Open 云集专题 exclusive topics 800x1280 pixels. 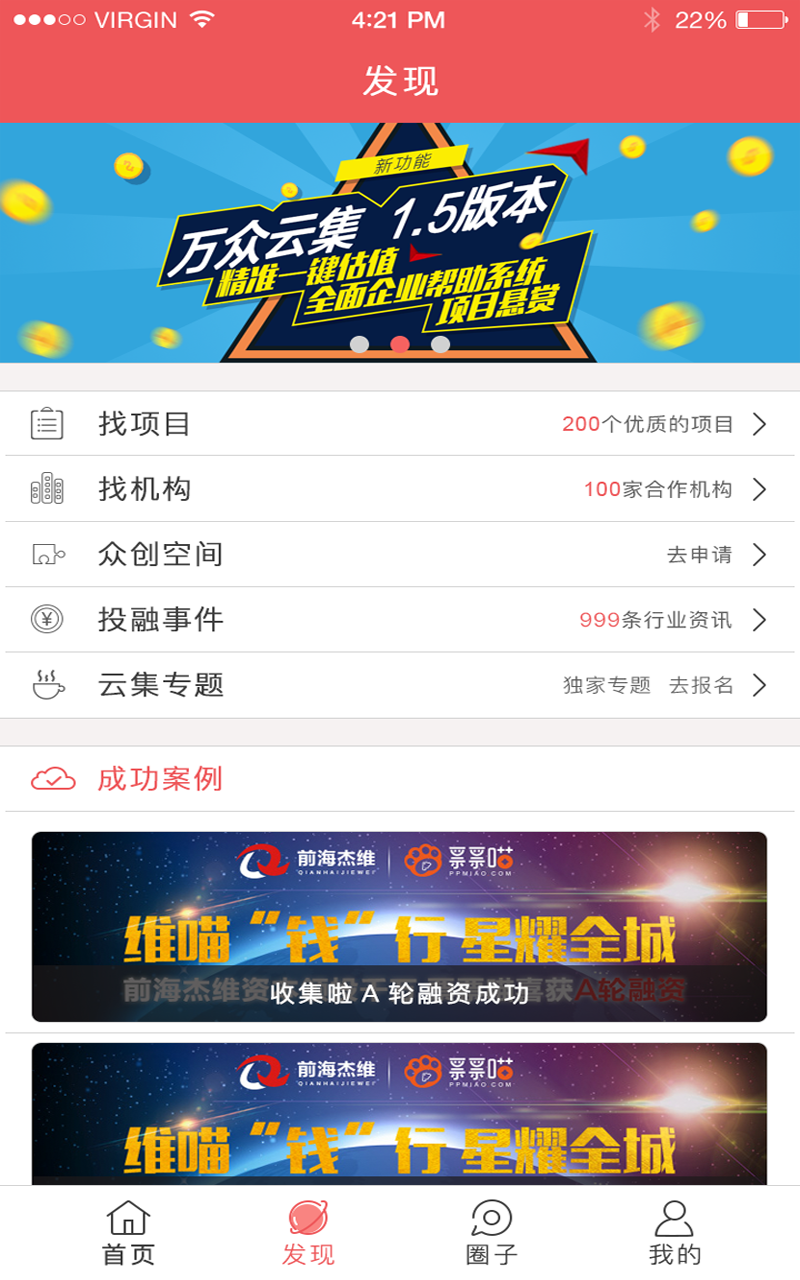tap(400, 685)
